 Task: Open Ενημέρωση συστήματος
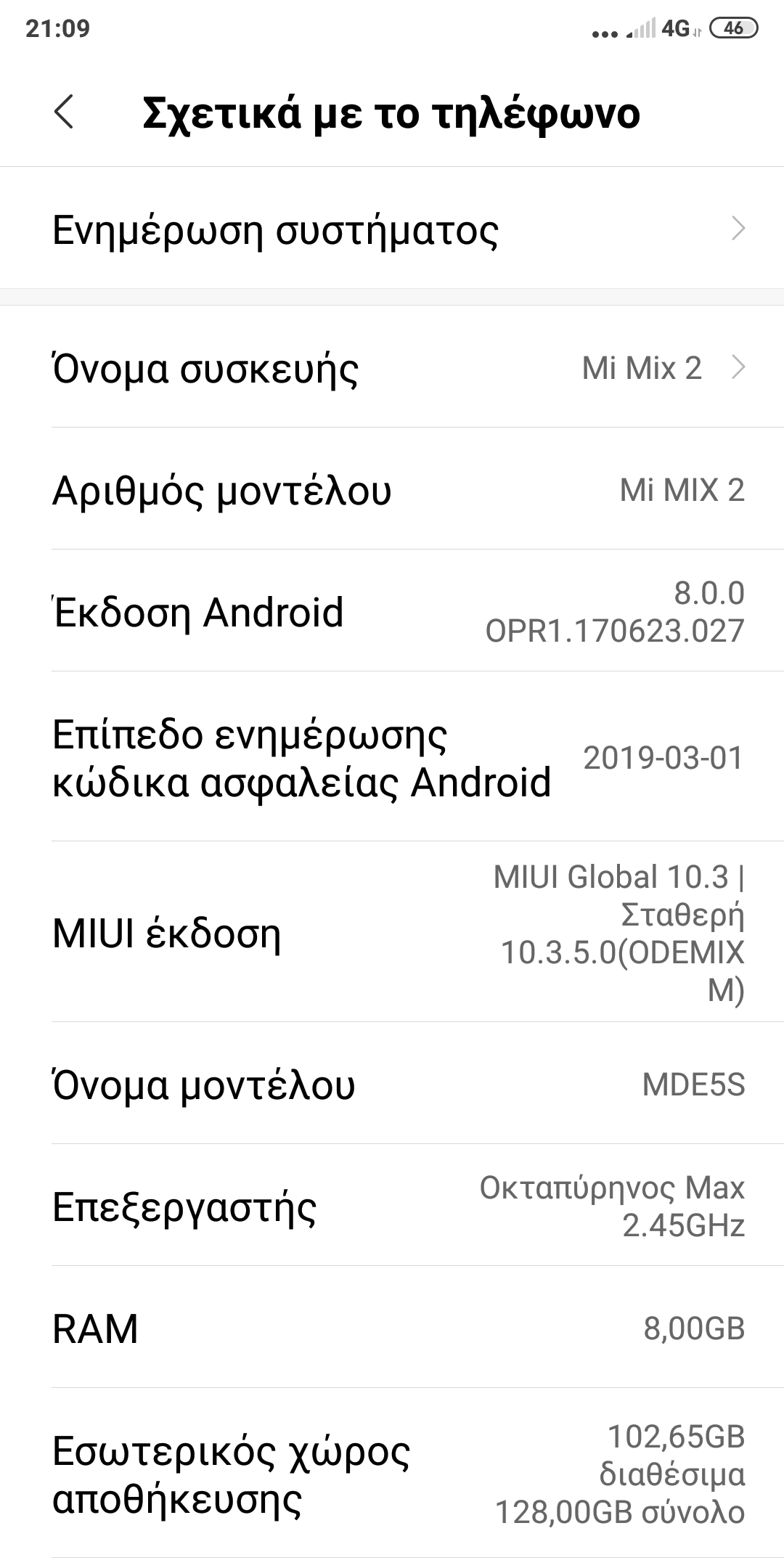click(x=392, y=229)
